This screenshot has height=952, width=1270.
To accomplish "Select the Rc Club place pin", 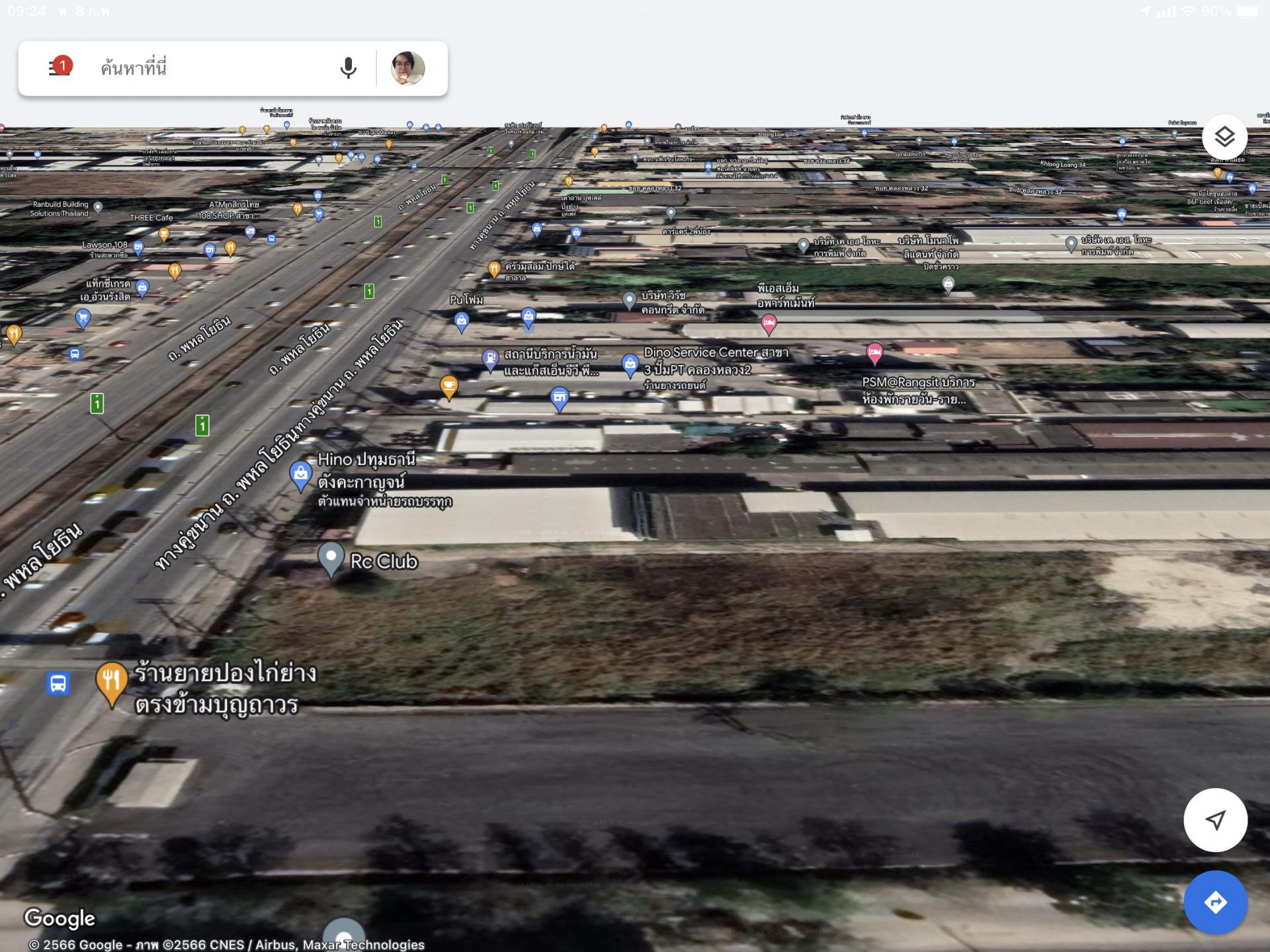I will (x=331, y=558).
